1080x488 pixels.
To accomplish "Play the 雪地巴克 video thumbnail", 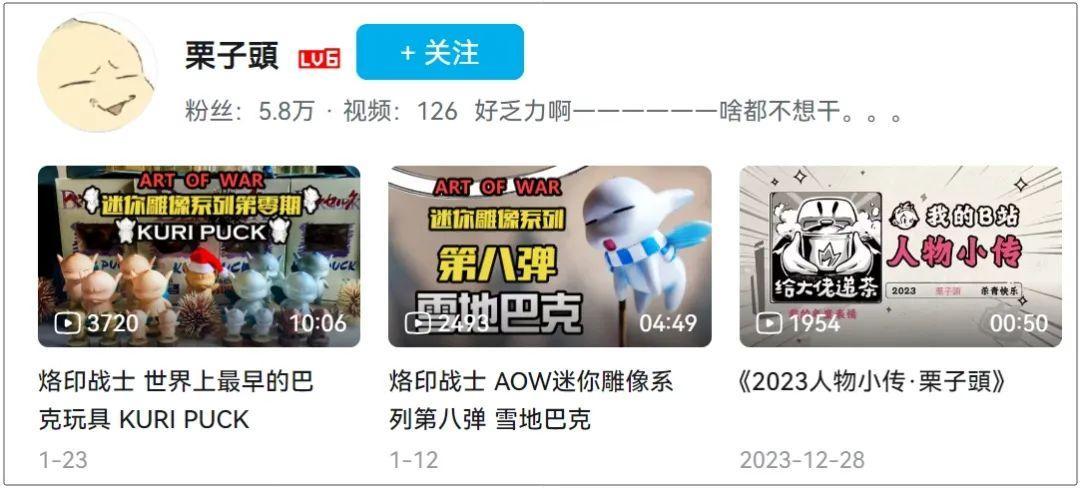I will tap(550, 256).
